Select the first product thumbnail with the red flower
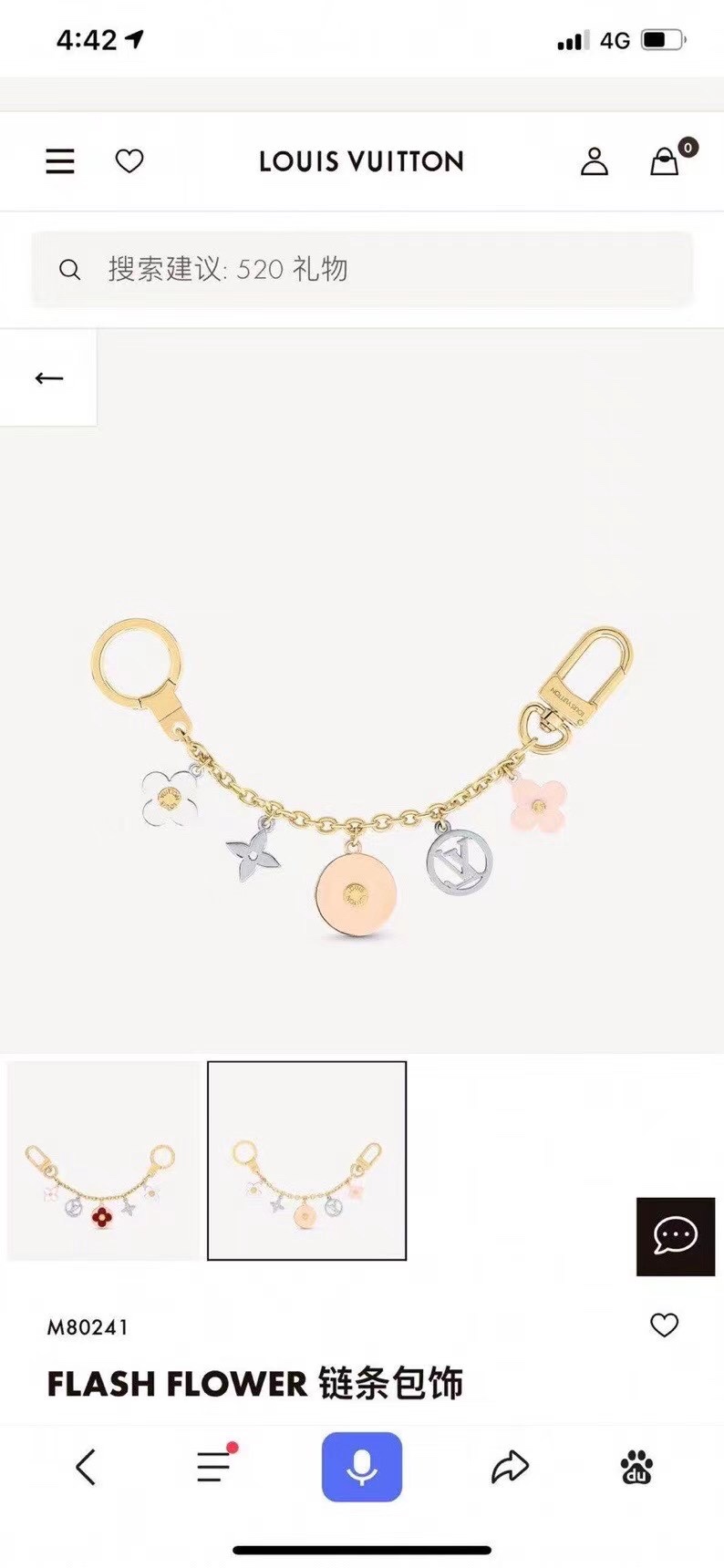 click(103, 1161)
